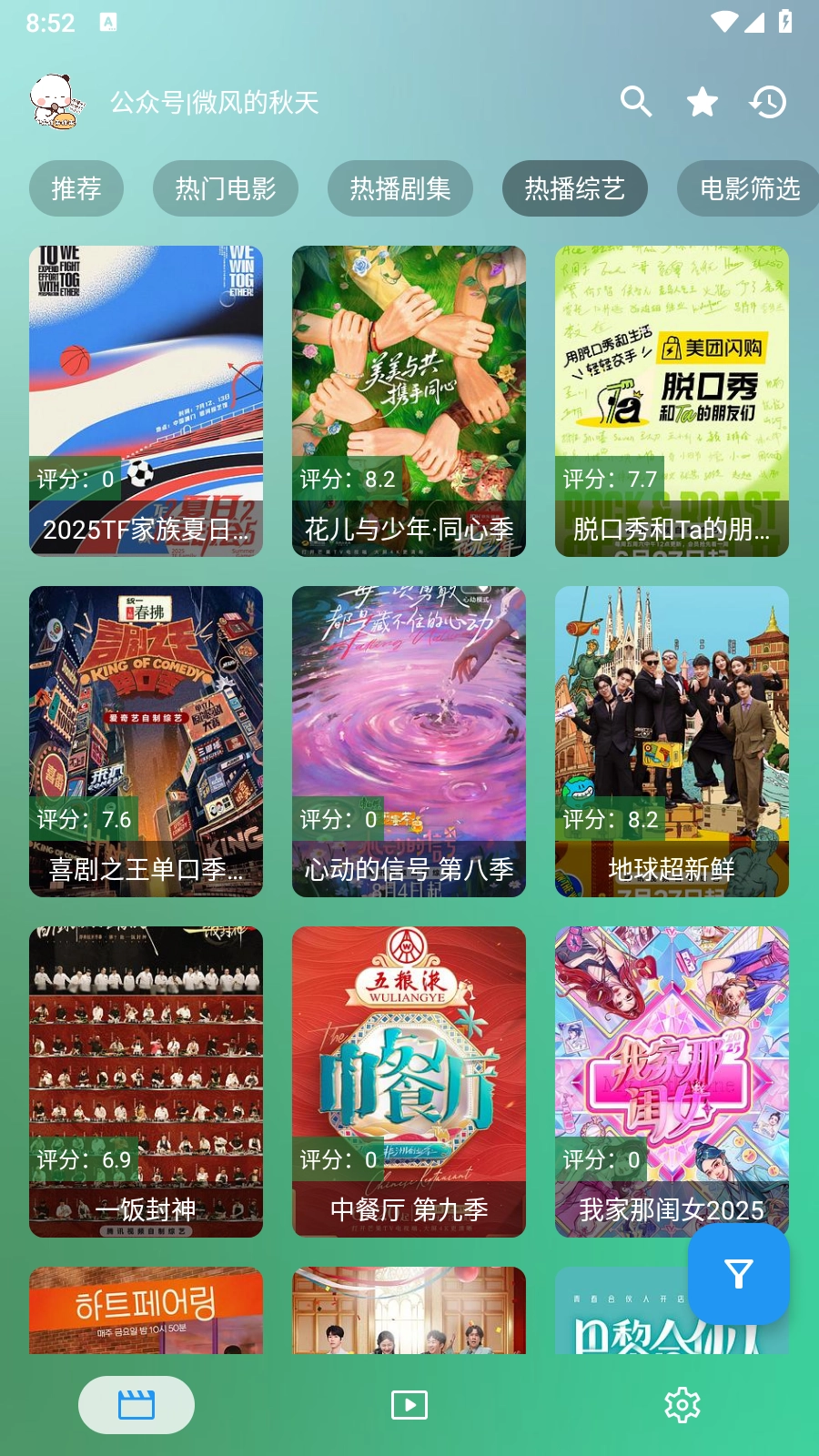Open the 电影筛选 tab
The image size is (819, 1456).
coord(748,188)
